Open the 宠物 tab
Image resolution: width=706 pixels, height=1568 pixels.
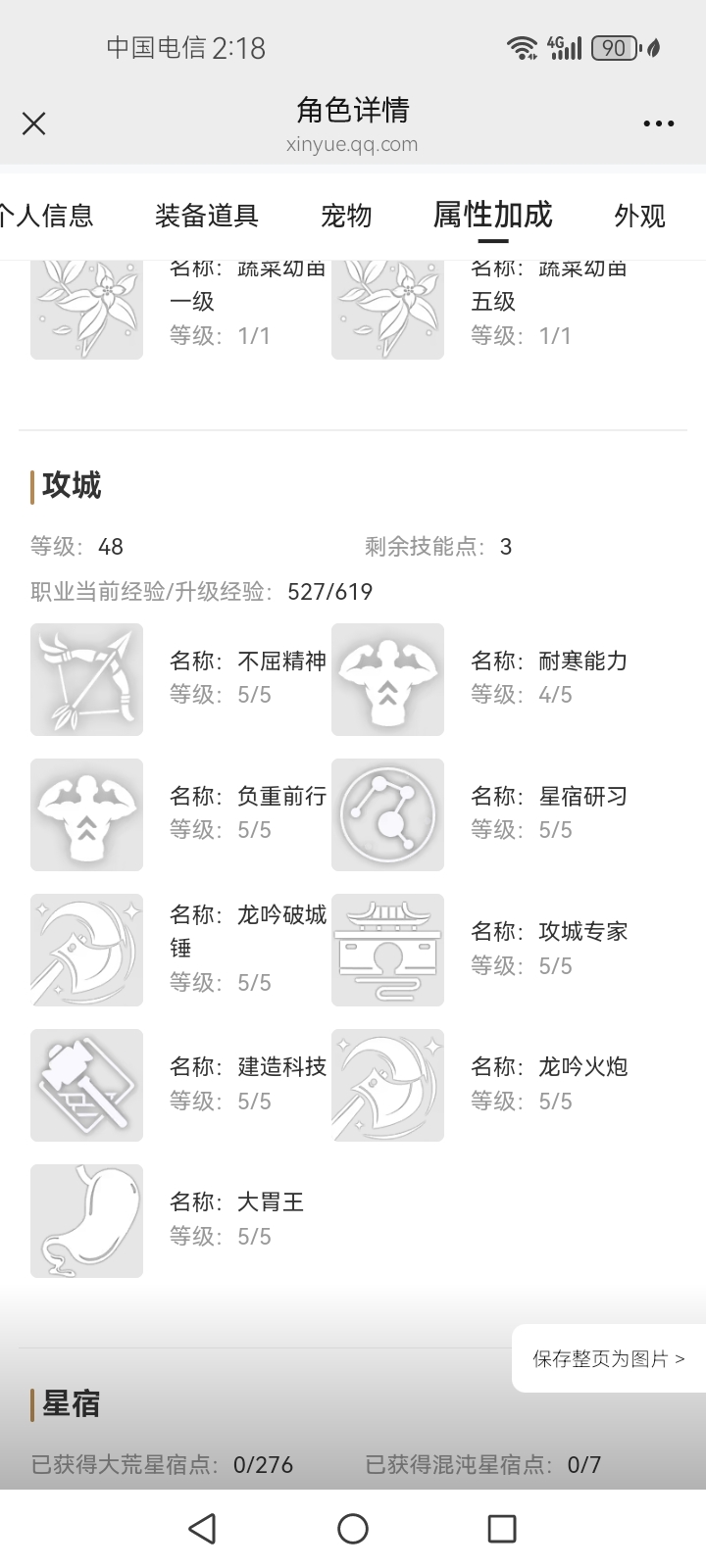pyautogui.click(x=346, y=216)
